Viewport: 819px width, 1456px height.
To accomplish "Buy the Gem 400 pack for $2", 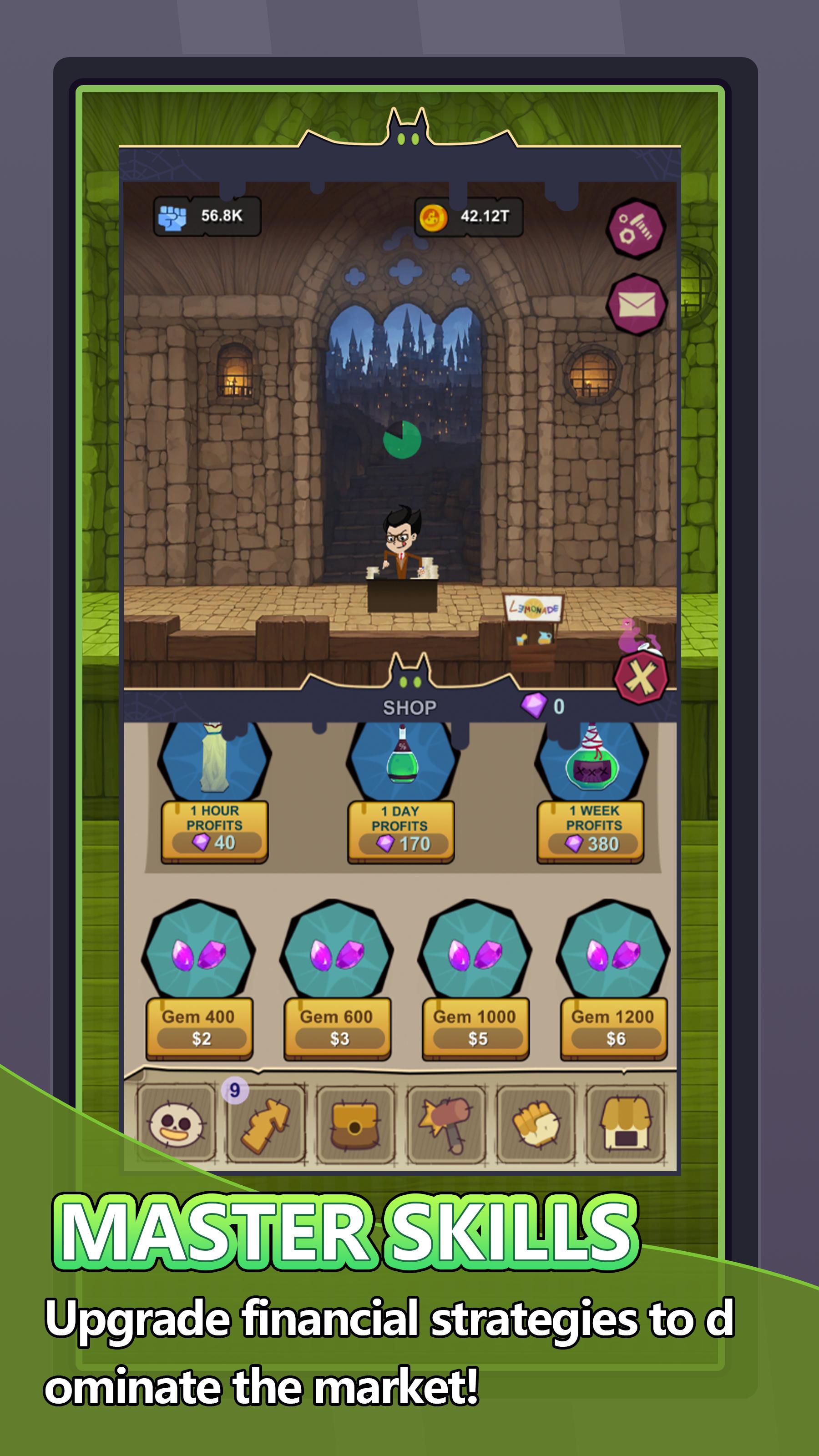I will 202,1025.
